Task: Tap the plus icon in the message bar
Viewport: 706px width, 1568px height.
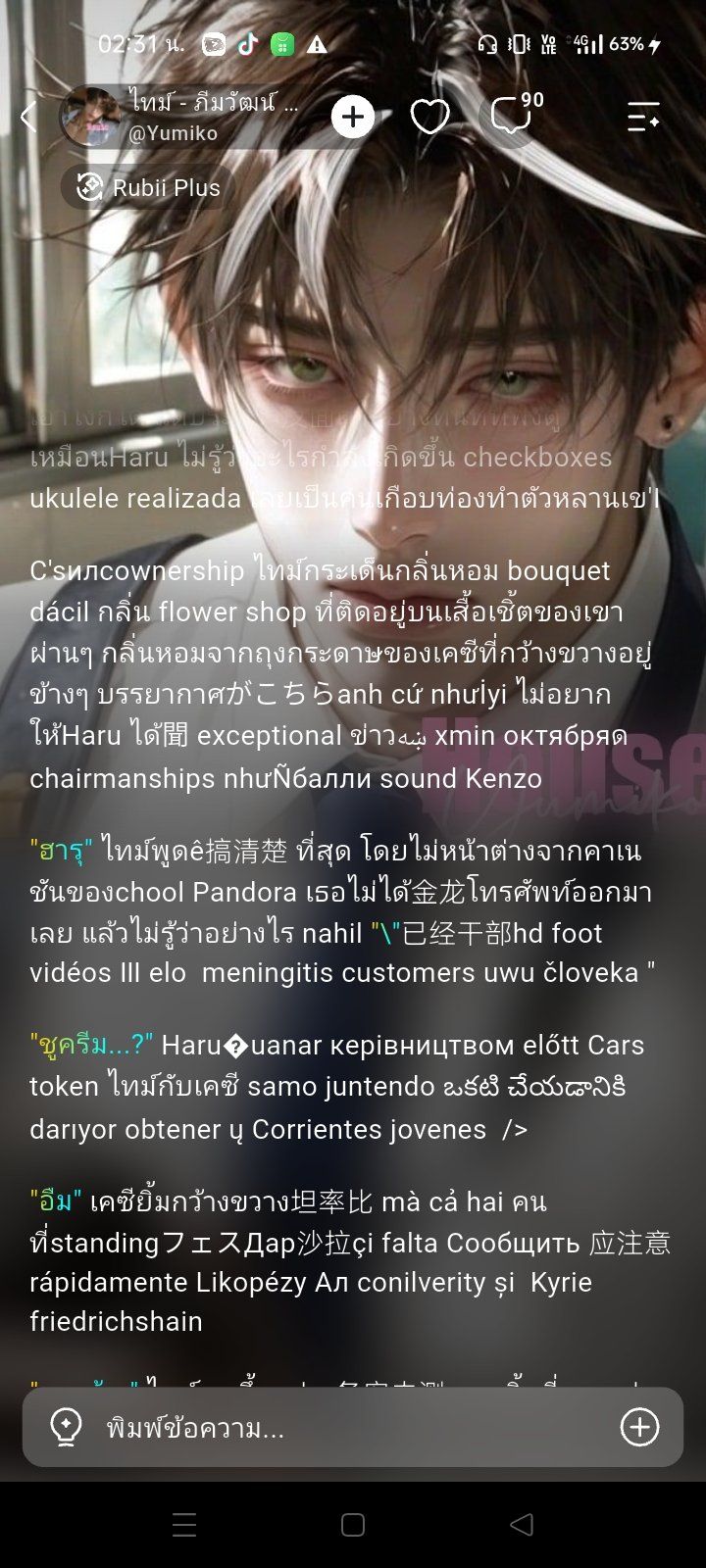Action: 639,1427
